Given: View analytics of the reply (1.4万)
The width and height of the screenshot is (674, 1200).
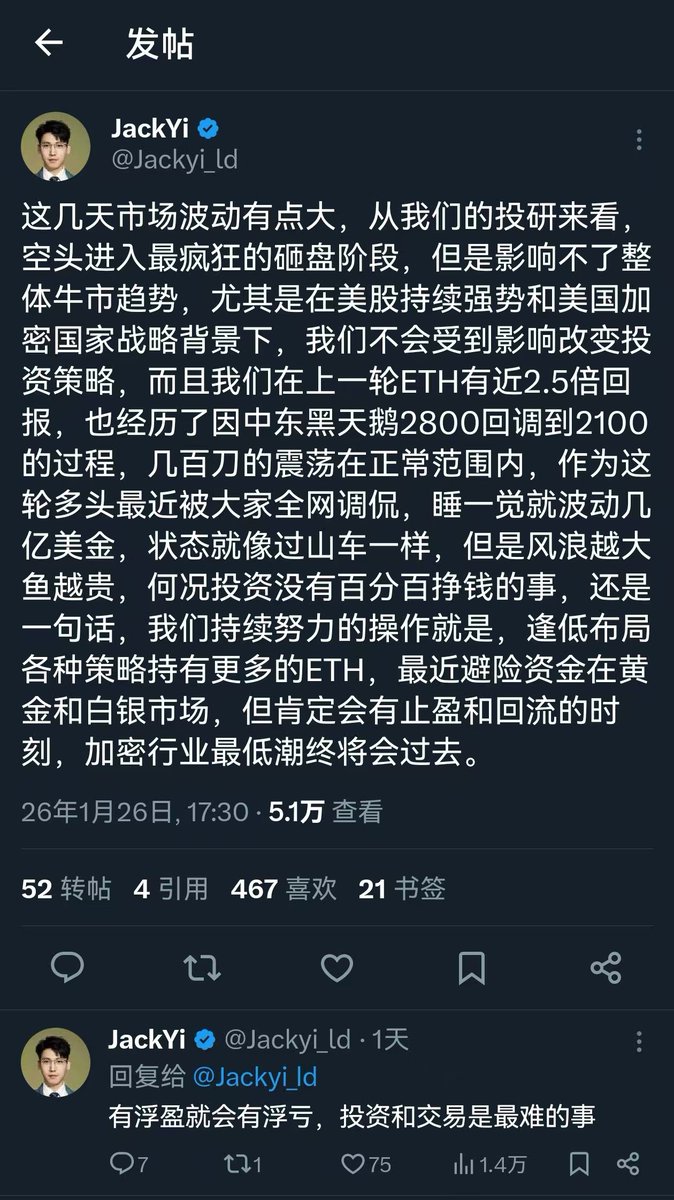Looking at the screenshot, I should pos(488,1163).
